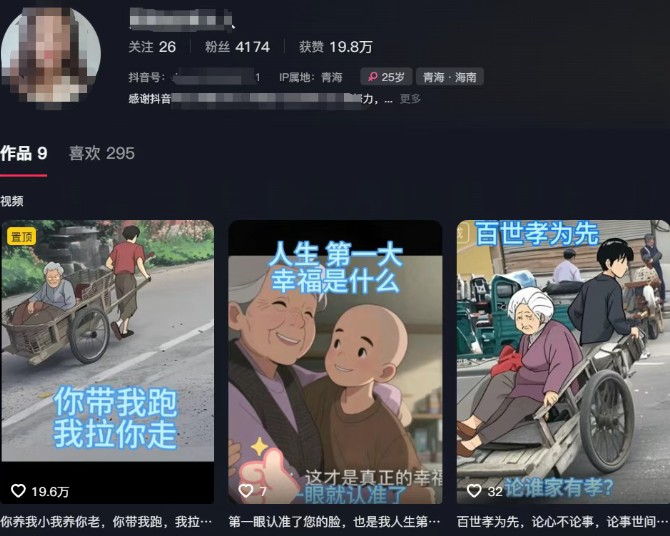This screenshot has height=536, width=670.
Task: Switch to the 喜欢 295 tab
Action: tap(101, 153)
